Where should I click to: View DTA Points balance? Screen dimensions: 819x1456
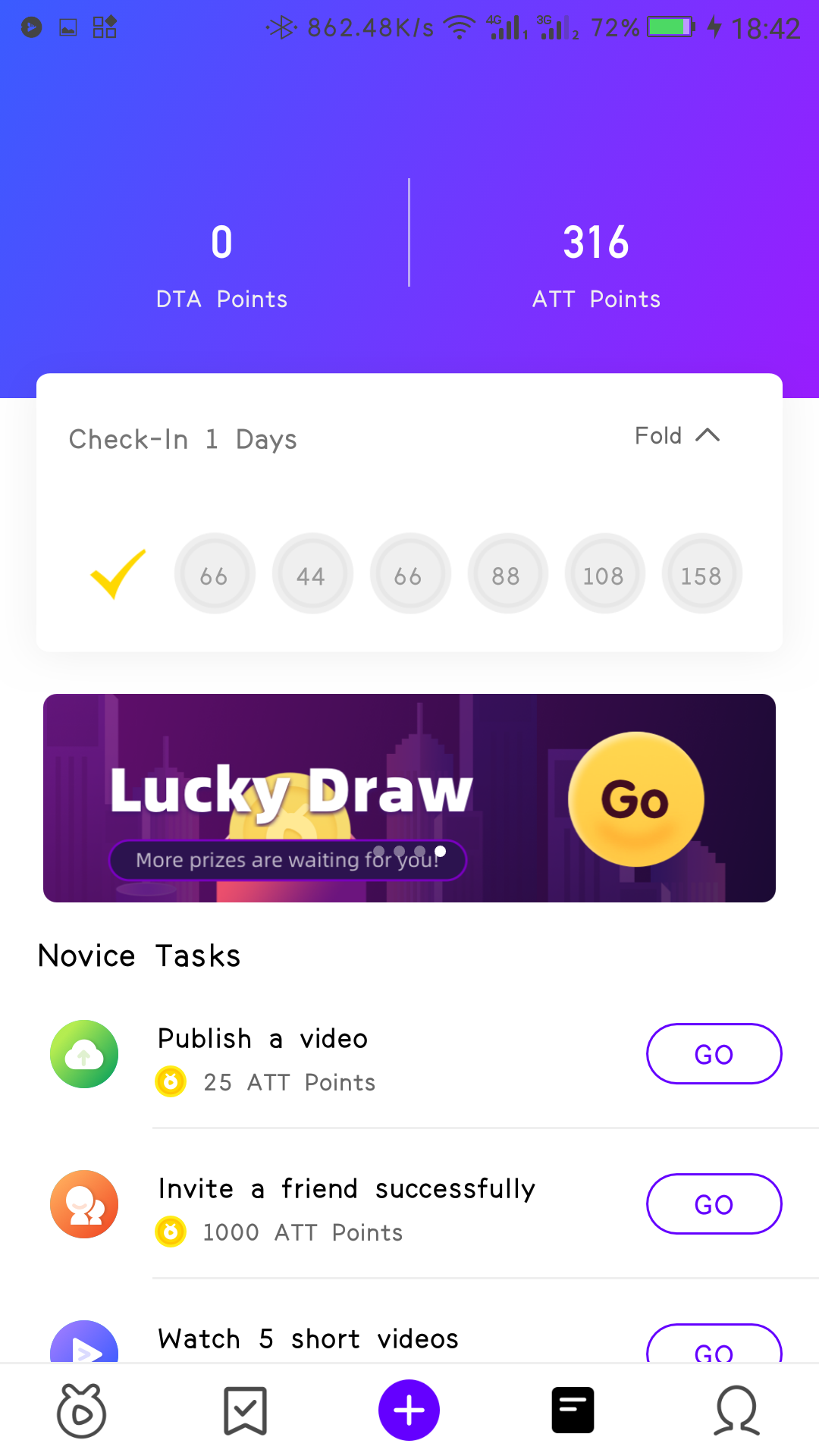click(x=221, y=265)
